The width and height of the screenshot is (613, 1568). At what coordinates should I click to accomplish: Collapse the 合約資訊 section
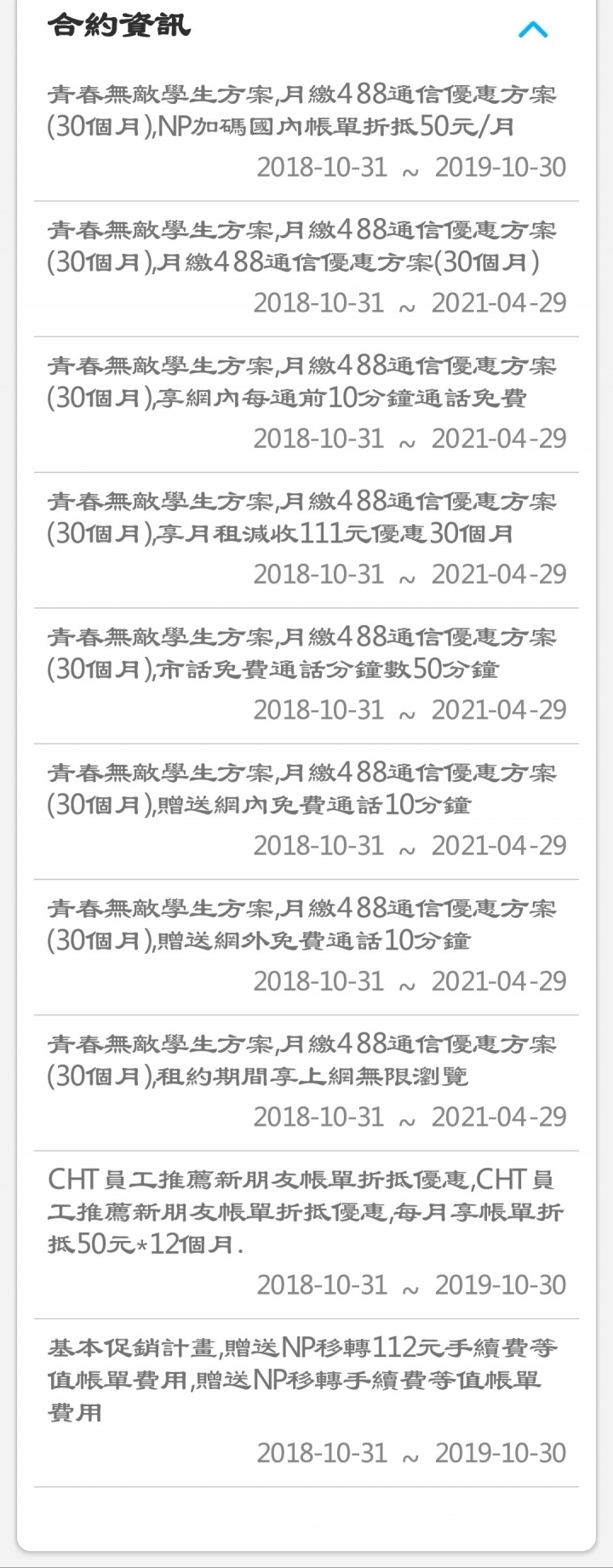click(533, 30)
